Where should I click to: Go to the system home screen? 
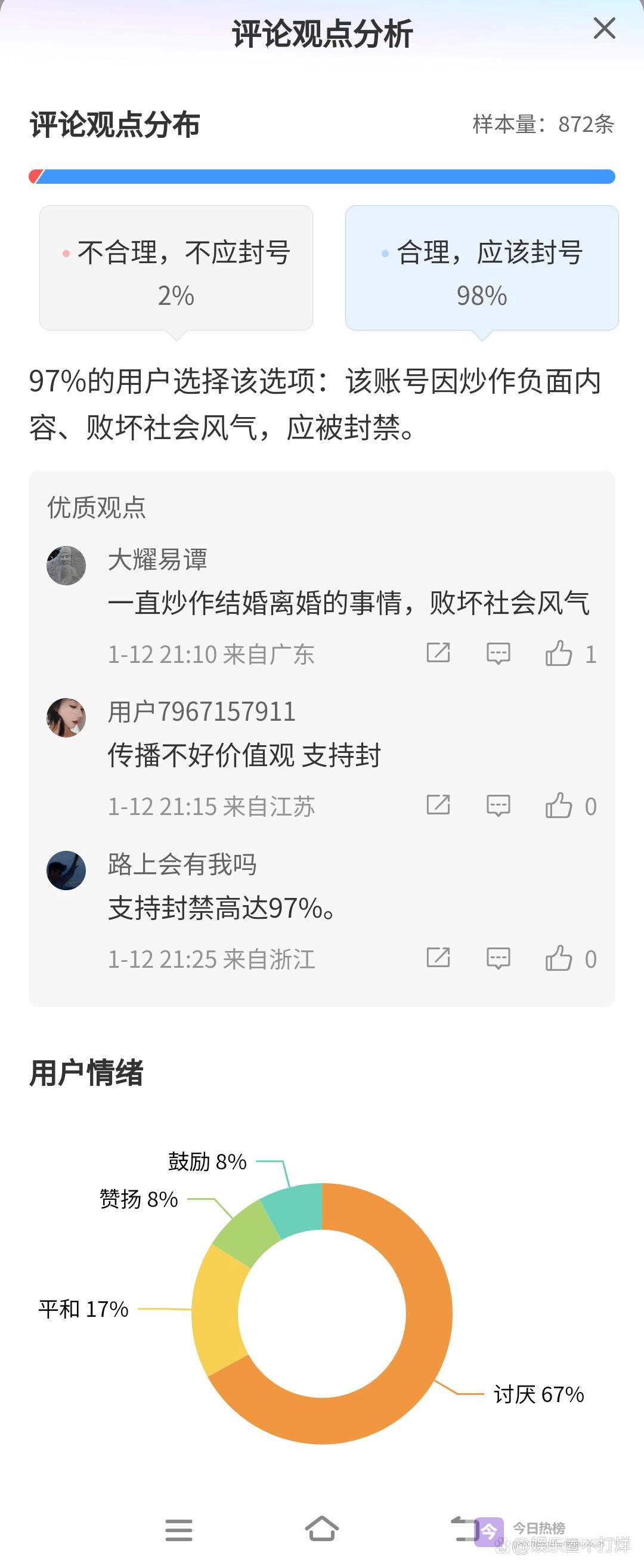pyautogui.click(x=321, y=1529)
